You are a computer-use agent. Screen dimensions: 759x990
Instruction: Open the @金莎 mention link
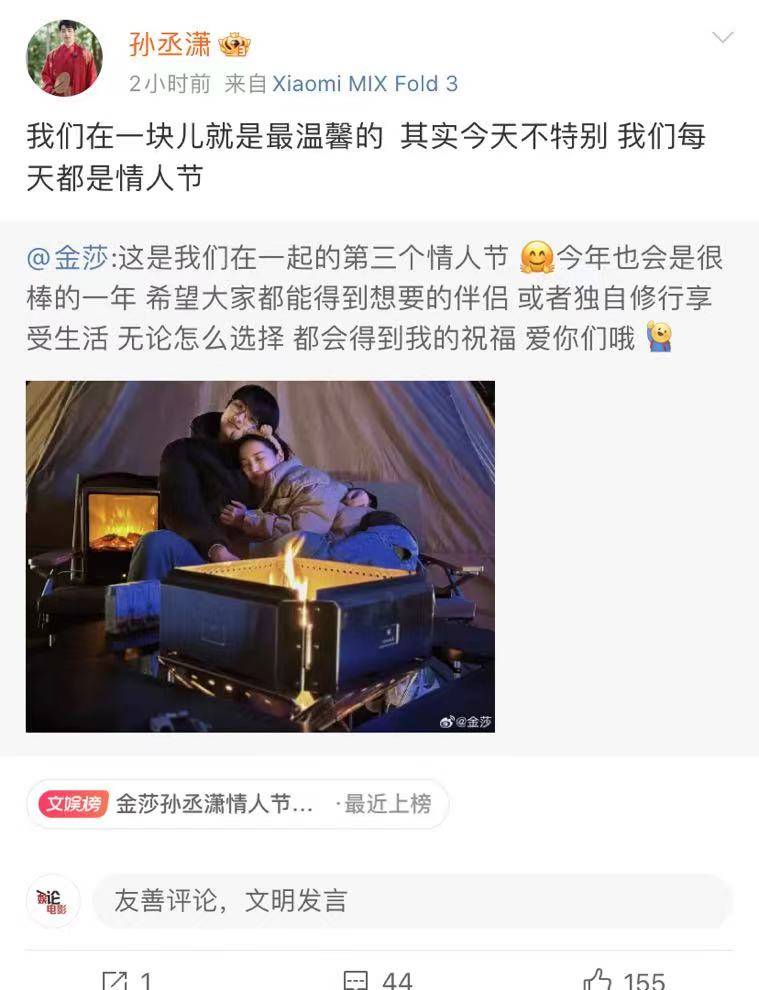pos(69,258)
